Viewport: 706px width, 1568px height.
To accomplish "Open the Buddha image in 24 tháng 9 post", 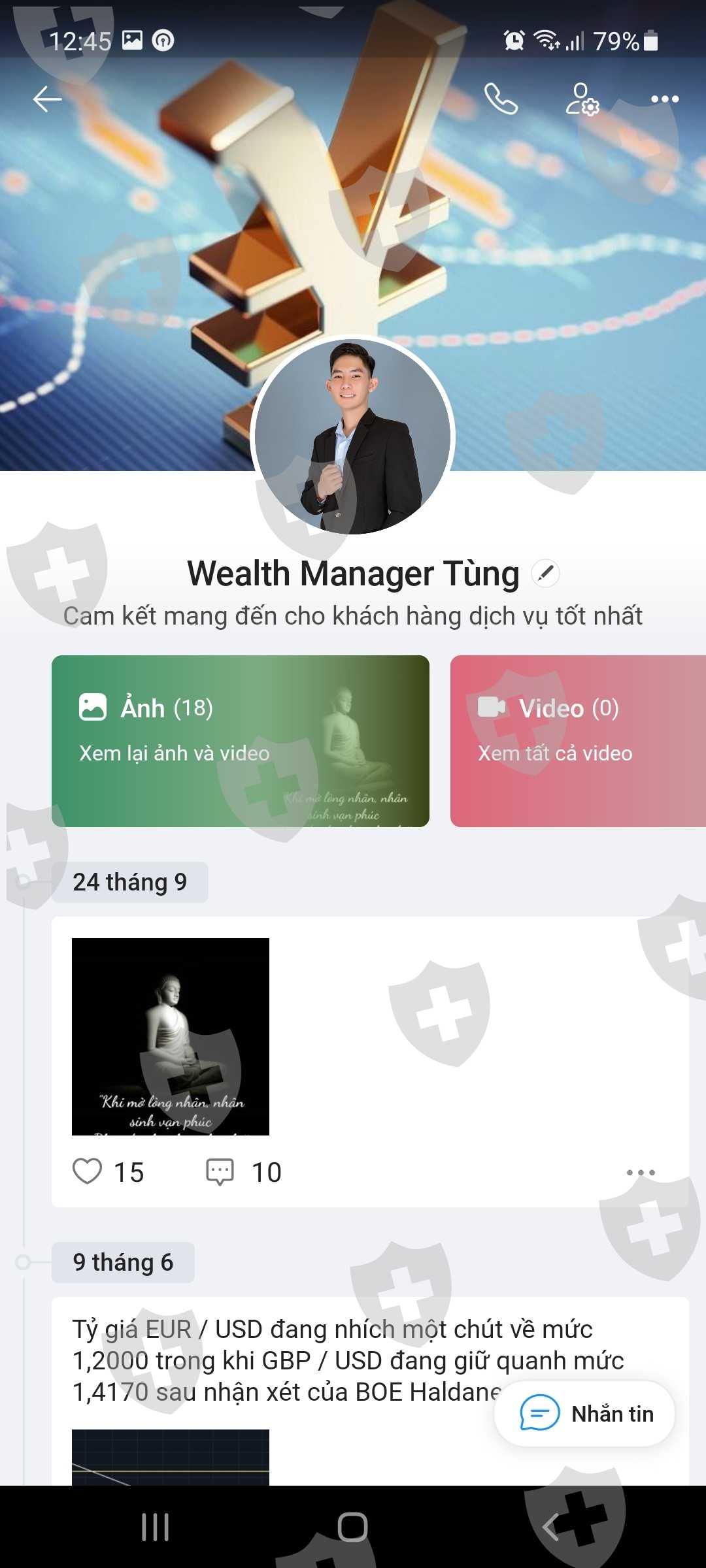I will 171,1037.
